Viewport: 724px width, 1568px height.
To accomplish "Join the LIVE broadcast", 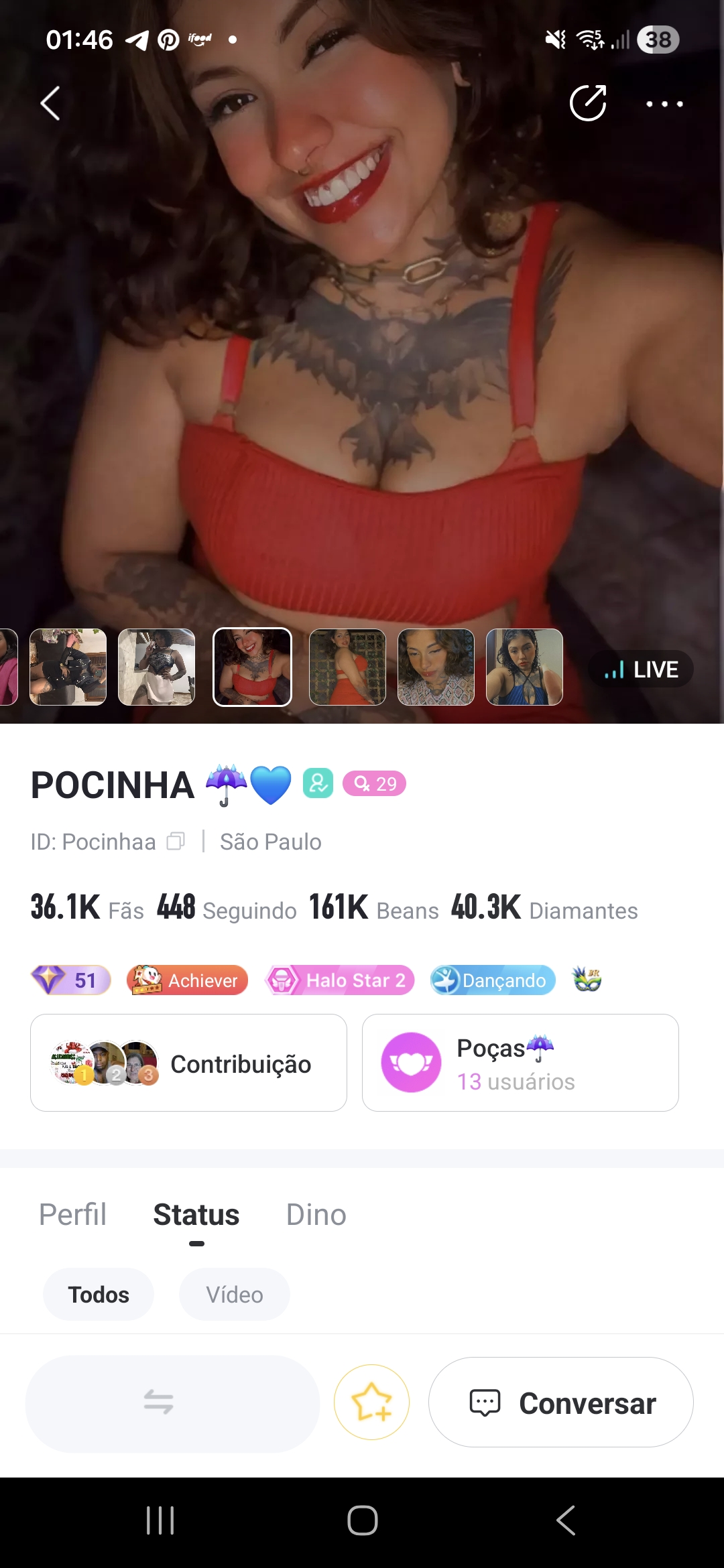I will click(641, 669).
